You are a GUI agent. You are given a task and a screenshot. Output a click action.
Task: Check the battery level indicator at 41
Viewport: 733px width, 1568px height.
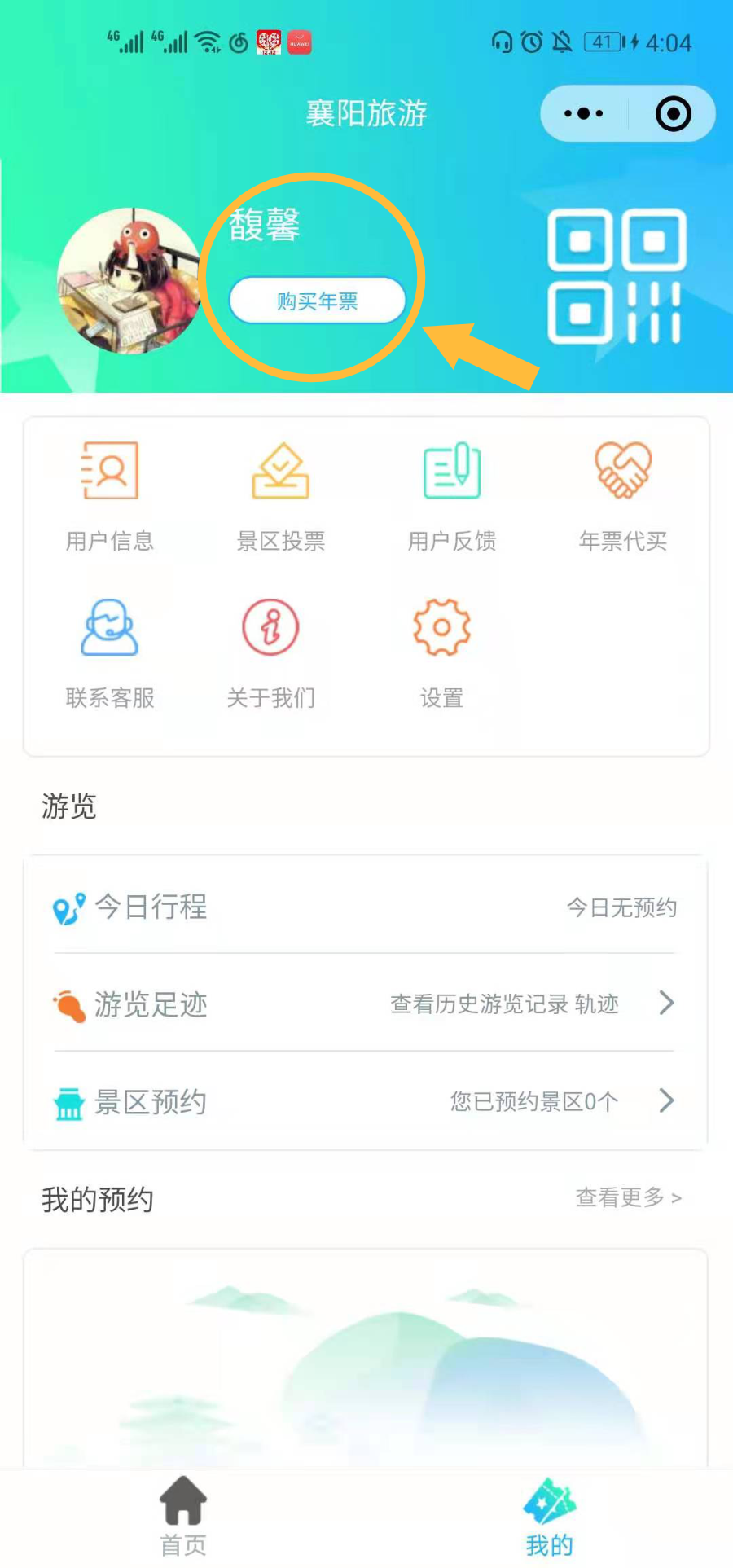click(604, 41)
